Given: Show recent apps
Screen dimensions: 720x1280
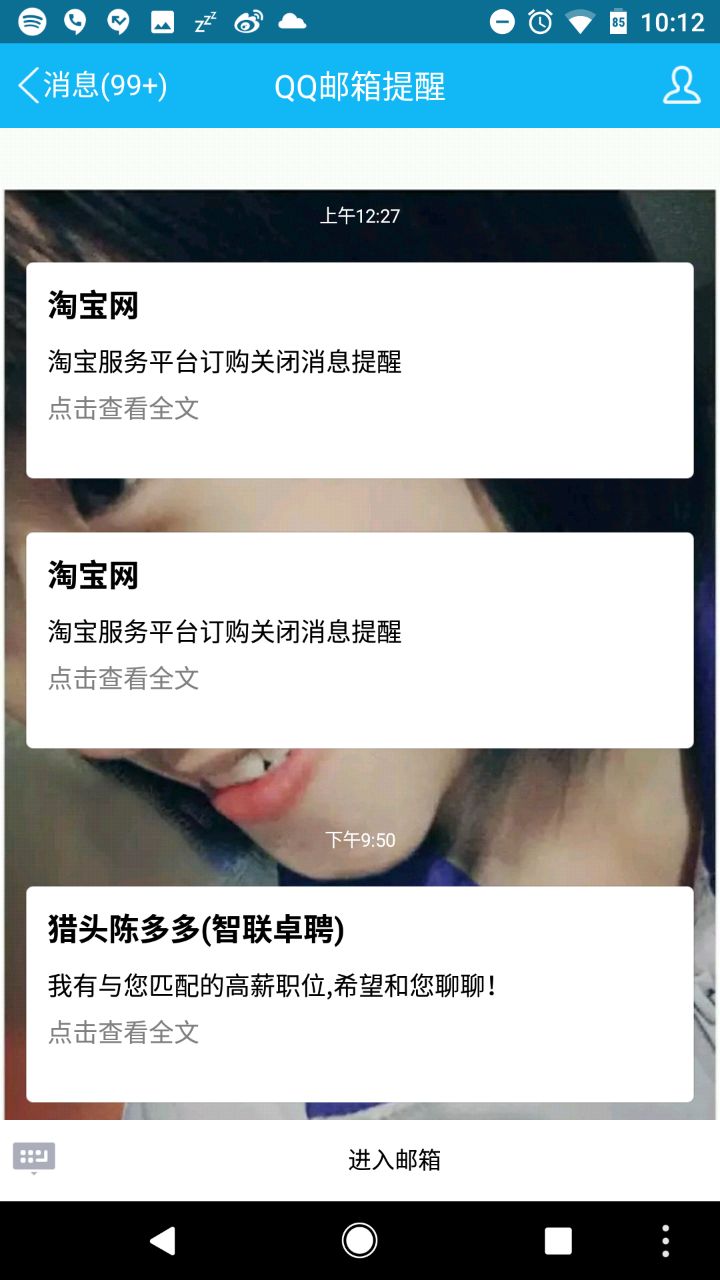Looking at the screenshot, I should click(558, 1241).
